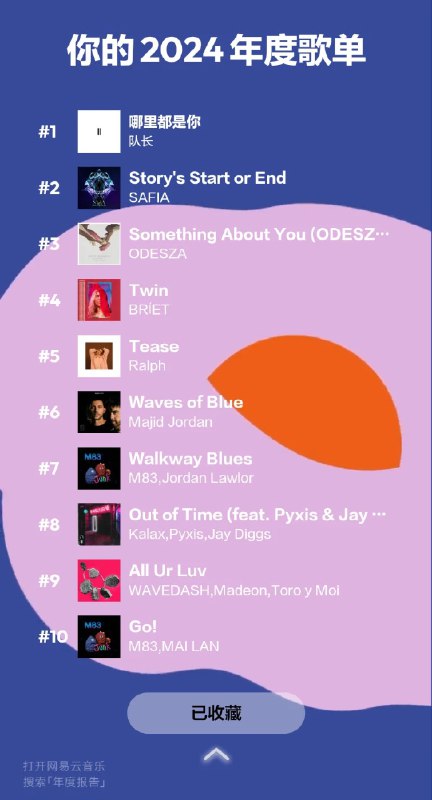
Task: Open All Ur Luv by WAVEDASH
Action: (x=214, y=581)
